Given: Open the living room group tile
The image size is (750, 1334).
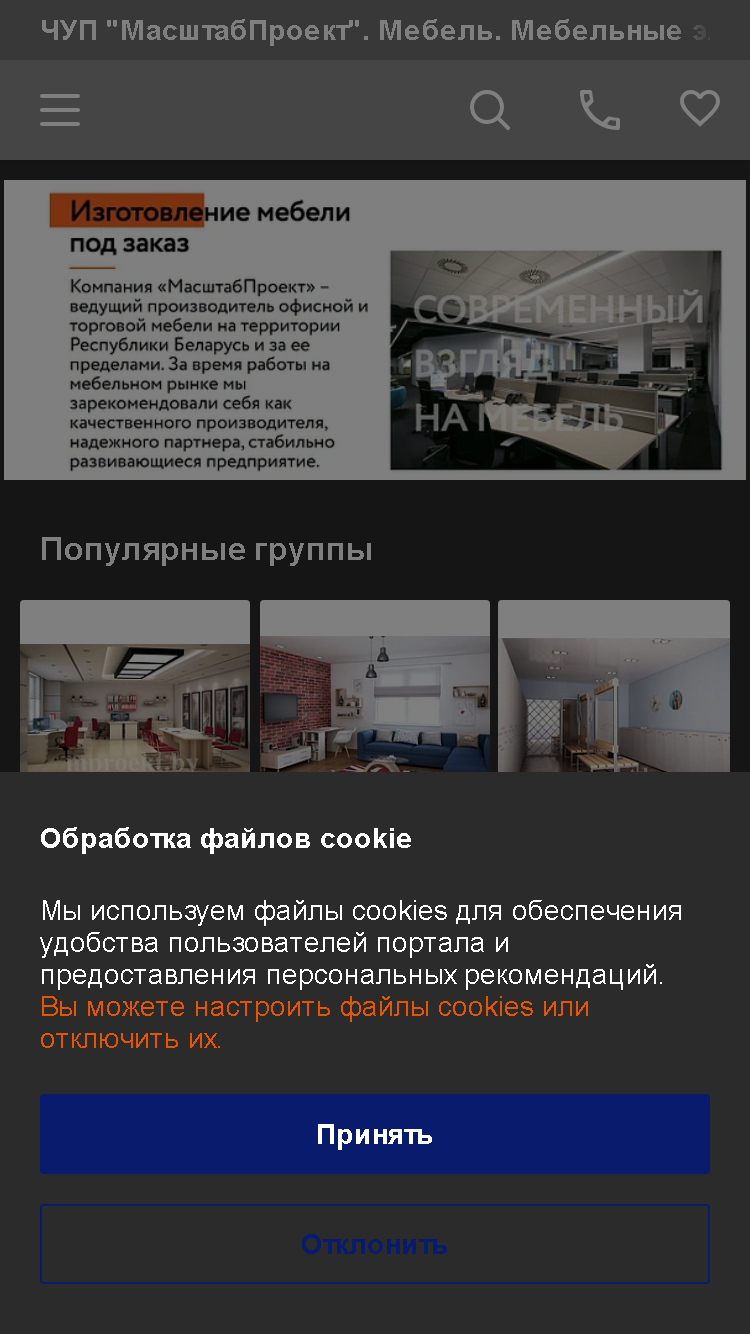Looking at the screenshot, I should pos(375,686).
